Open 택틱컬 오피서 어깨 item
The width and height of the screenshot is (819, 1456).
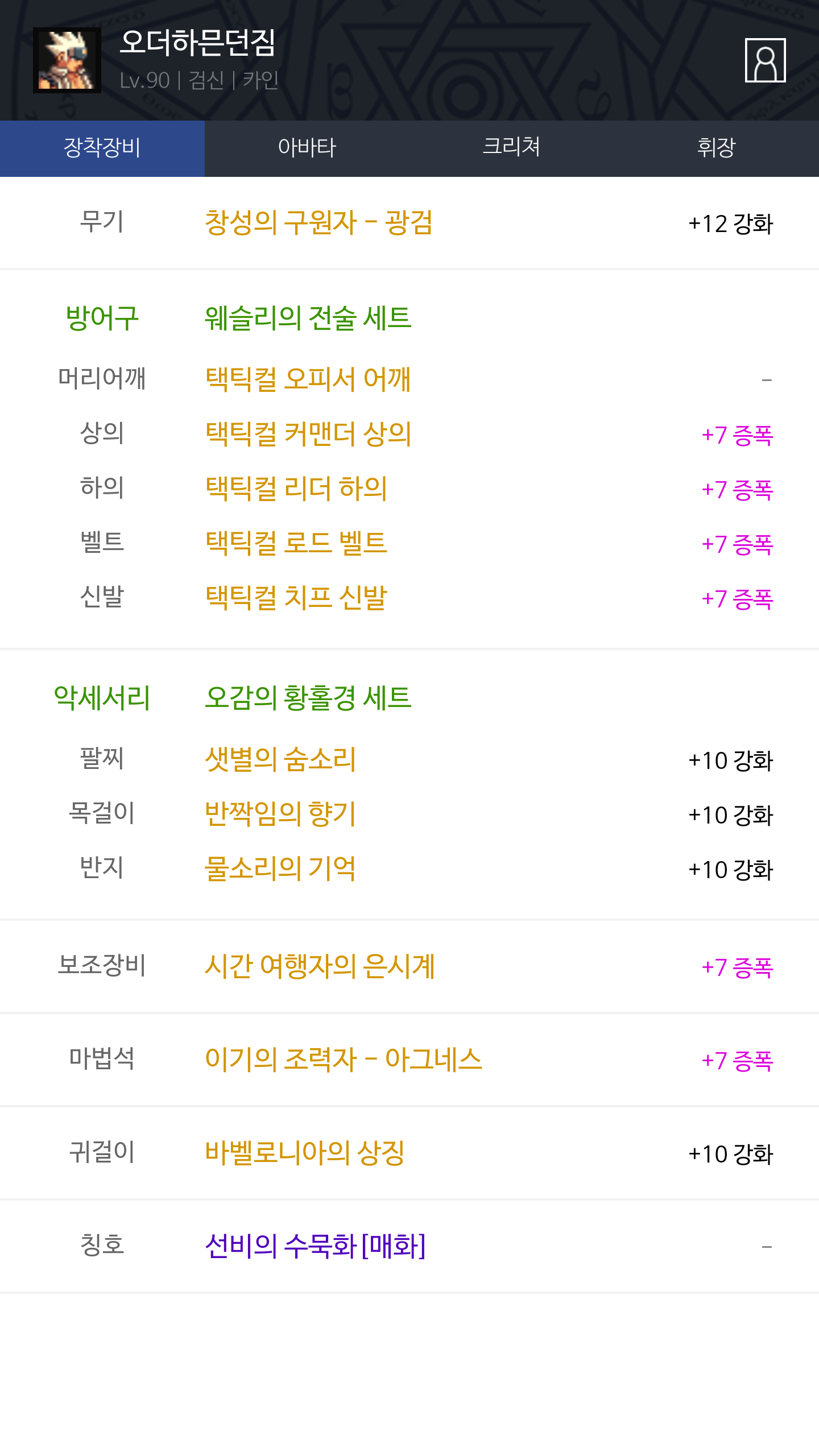[308, 379]
